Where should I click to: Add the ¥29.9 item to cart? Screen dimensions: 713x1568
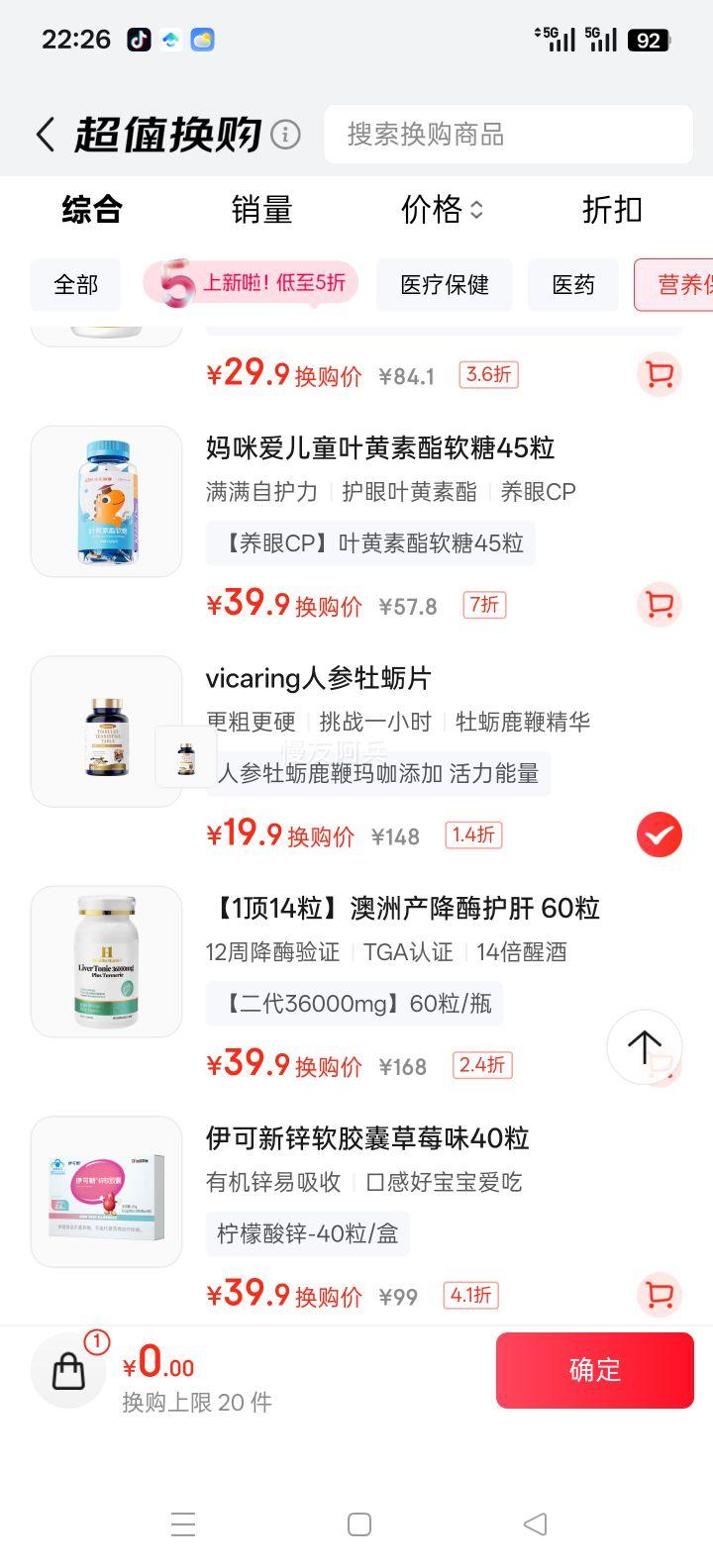(659, 374)
